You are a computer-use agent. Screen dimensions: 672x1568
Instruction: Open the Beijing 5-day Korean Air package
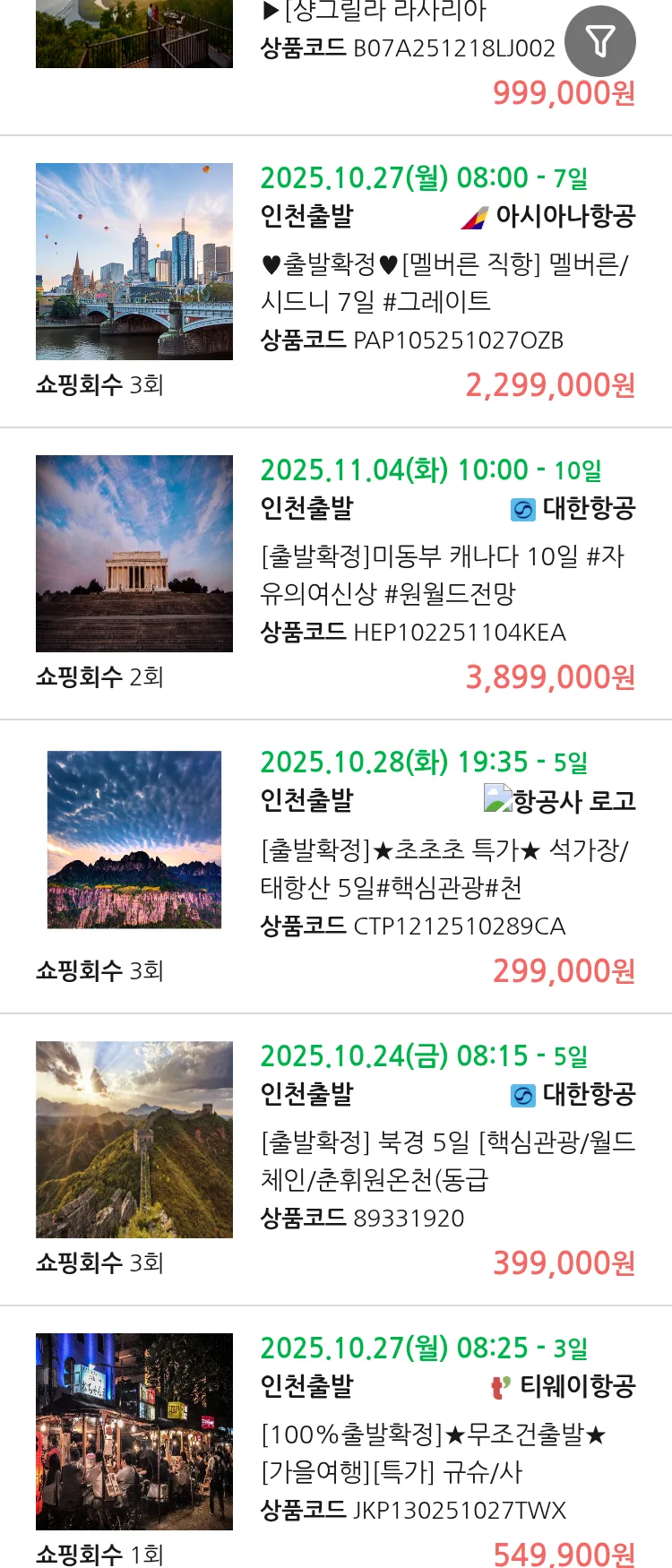pos(447,1160)
